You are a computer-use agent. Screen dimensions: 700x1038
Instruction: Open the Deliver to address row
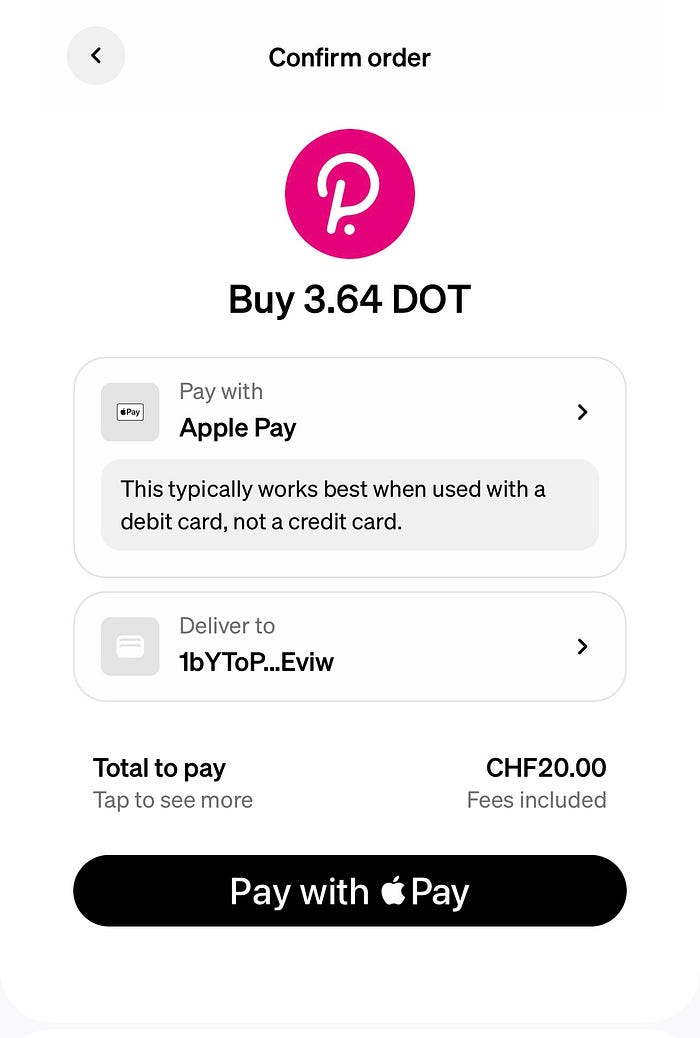coord(349,646)
